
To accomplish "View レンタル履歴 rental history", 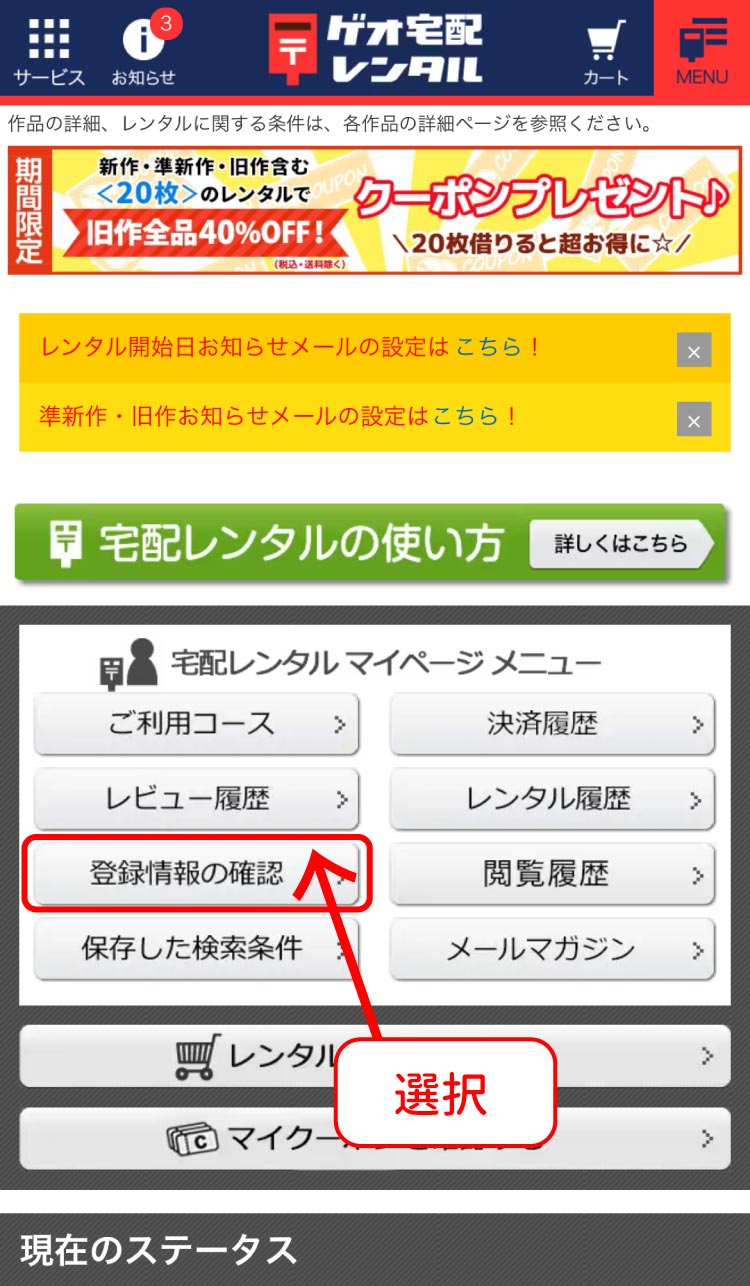I will tap(551, 799).
